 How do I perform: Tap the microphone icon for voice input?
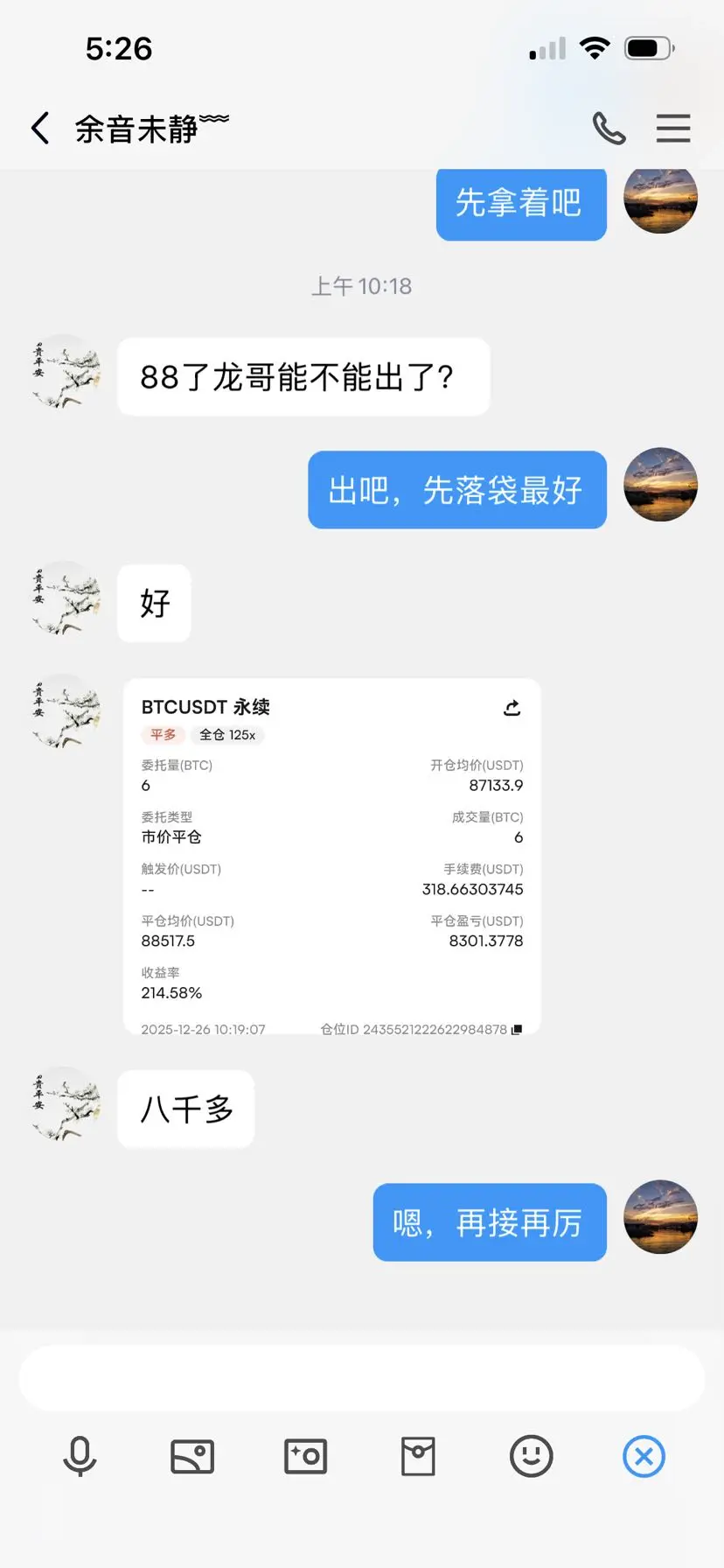coord(80,1456)
